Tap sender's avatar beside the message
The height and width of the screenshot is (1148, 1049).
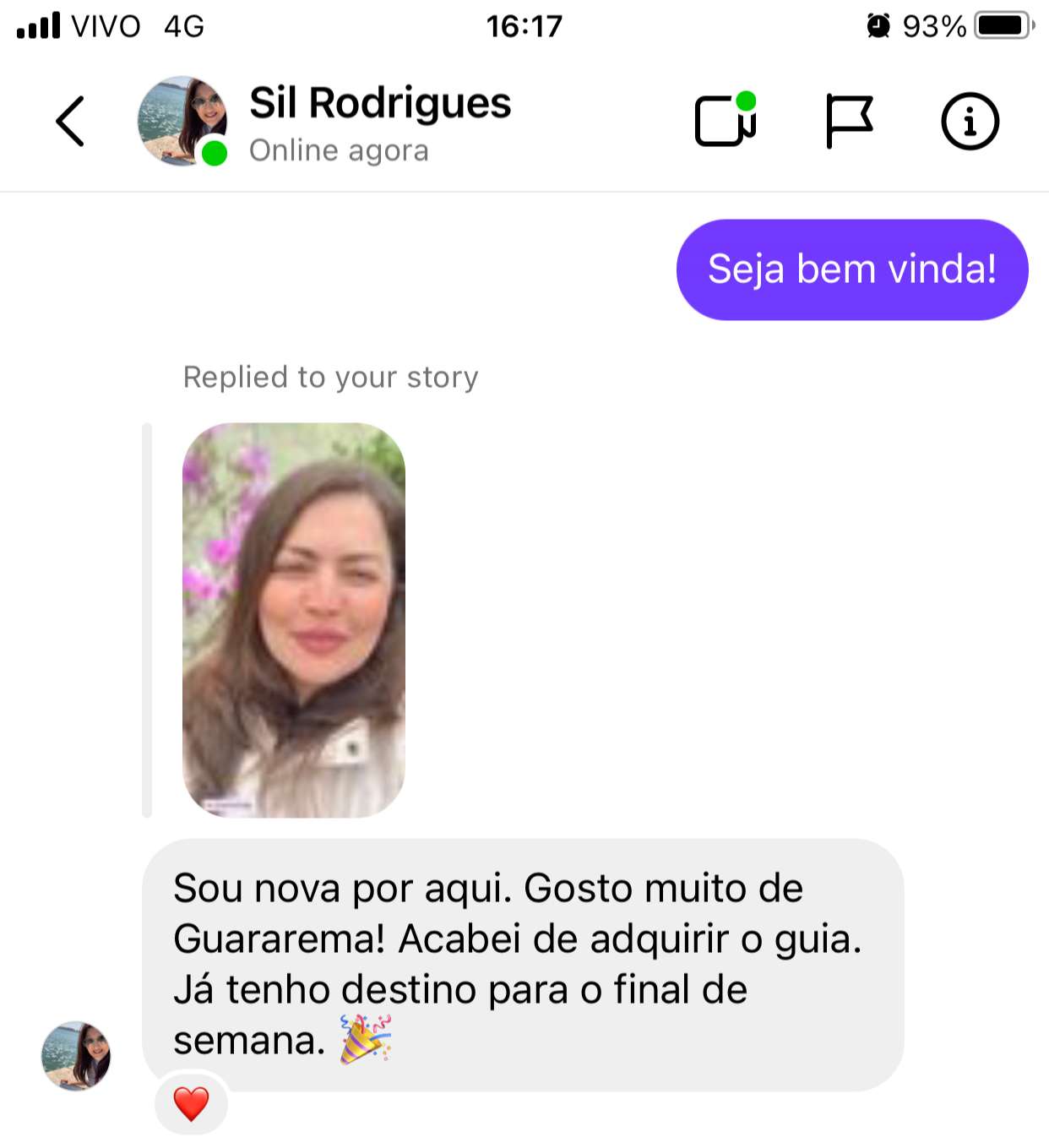point(76,1055)
